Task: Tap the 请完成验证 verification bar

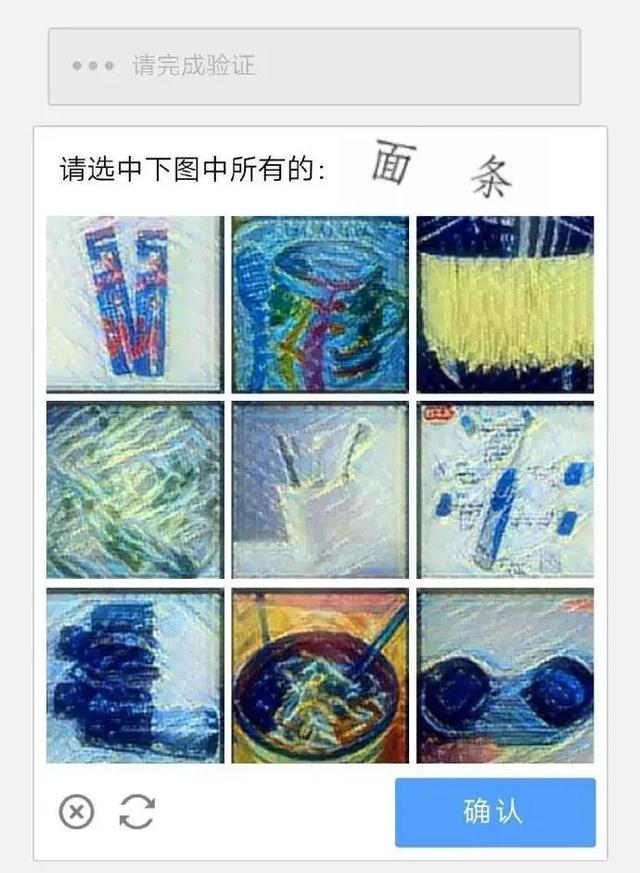Action: (x=314, y=66)
